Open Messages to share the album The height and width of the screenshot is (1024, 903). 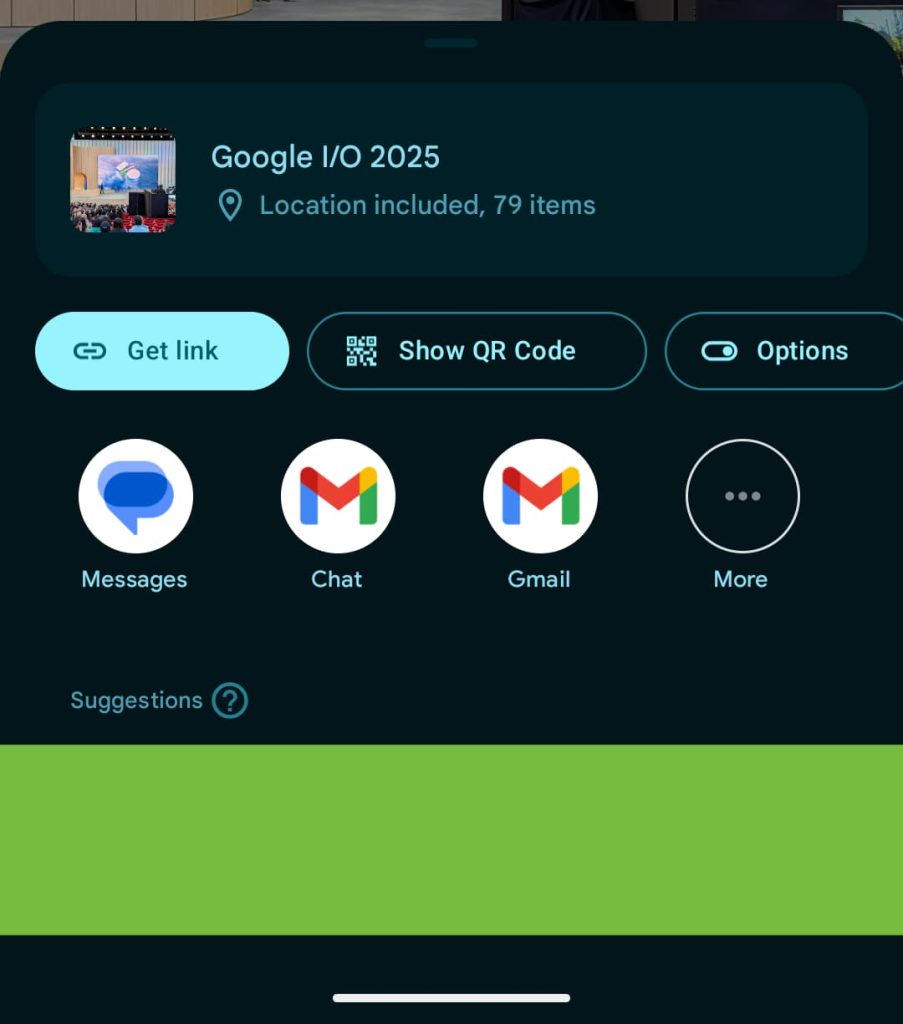(135, 495)
